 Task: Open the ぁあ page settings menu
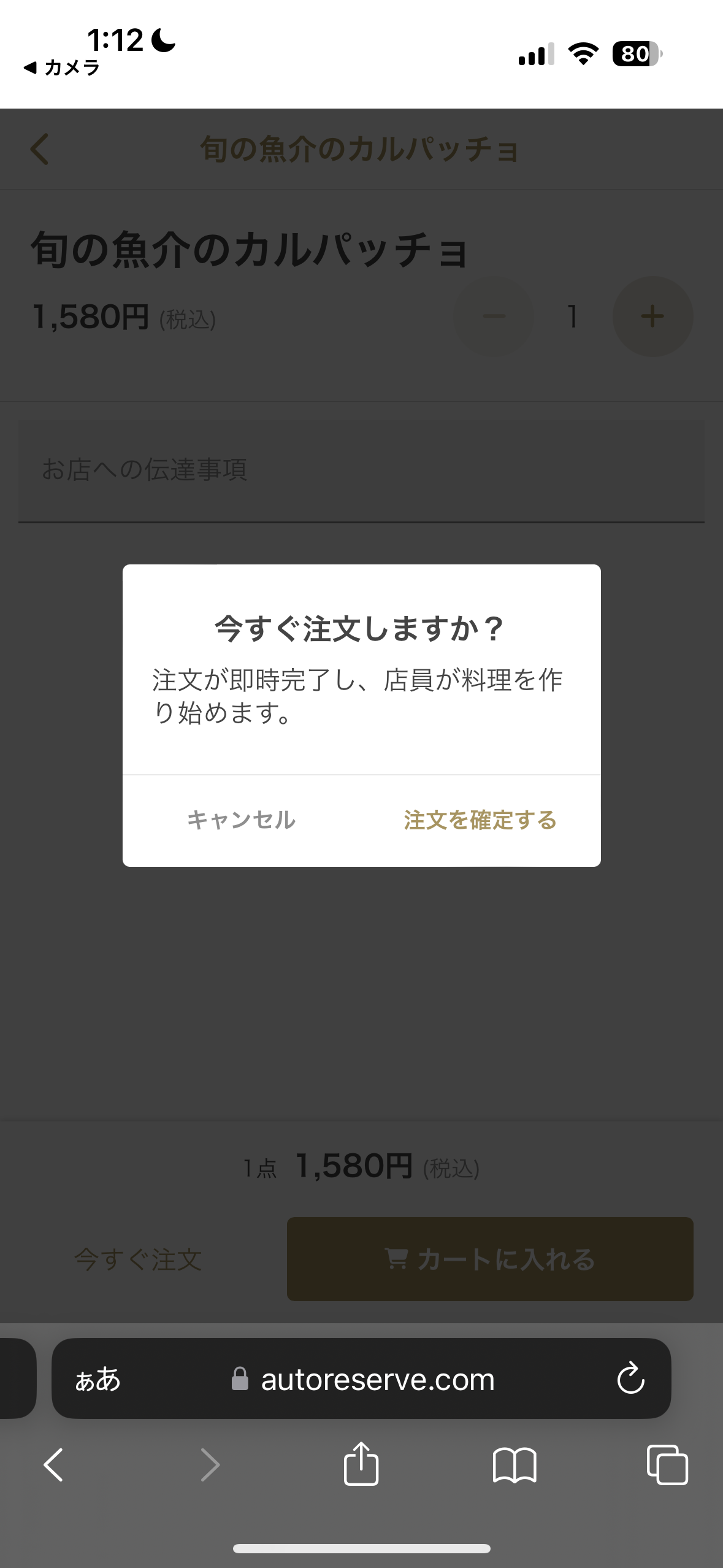[98, 1380]
